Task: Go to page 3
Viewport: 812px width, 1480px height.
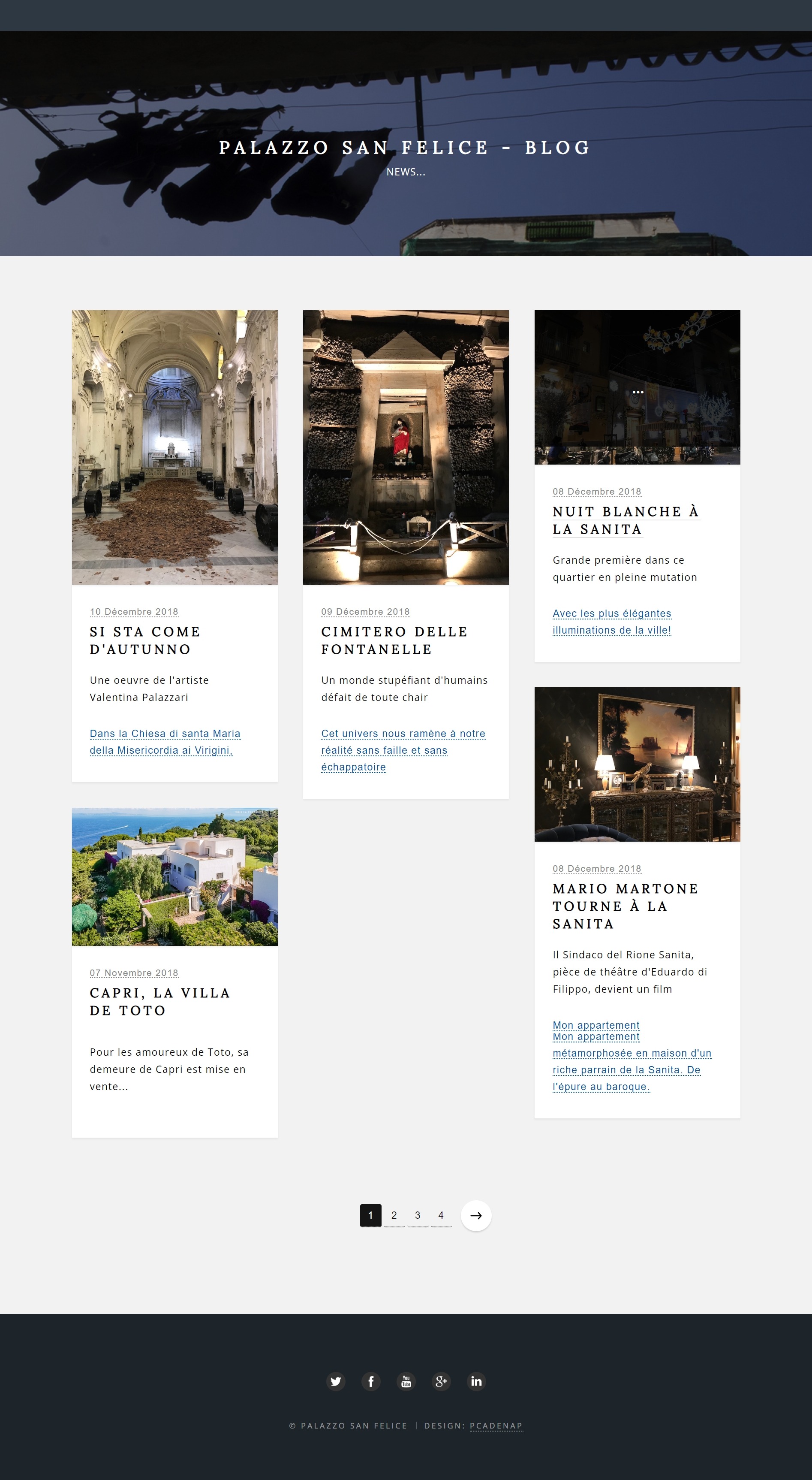Action: coord(418,1215)
